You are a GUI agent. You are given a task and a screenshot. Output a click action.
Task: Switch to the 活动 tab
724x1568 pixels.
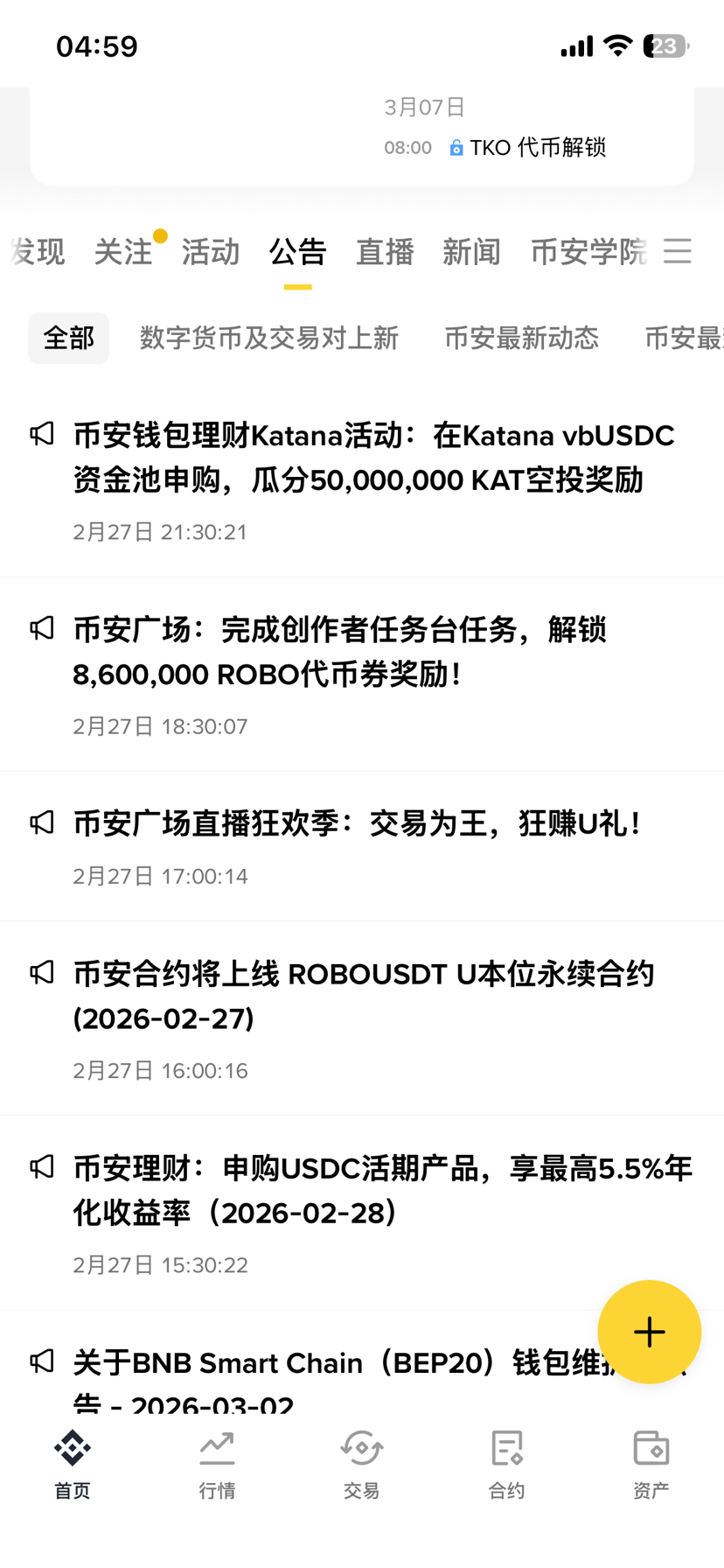point(211,252)
